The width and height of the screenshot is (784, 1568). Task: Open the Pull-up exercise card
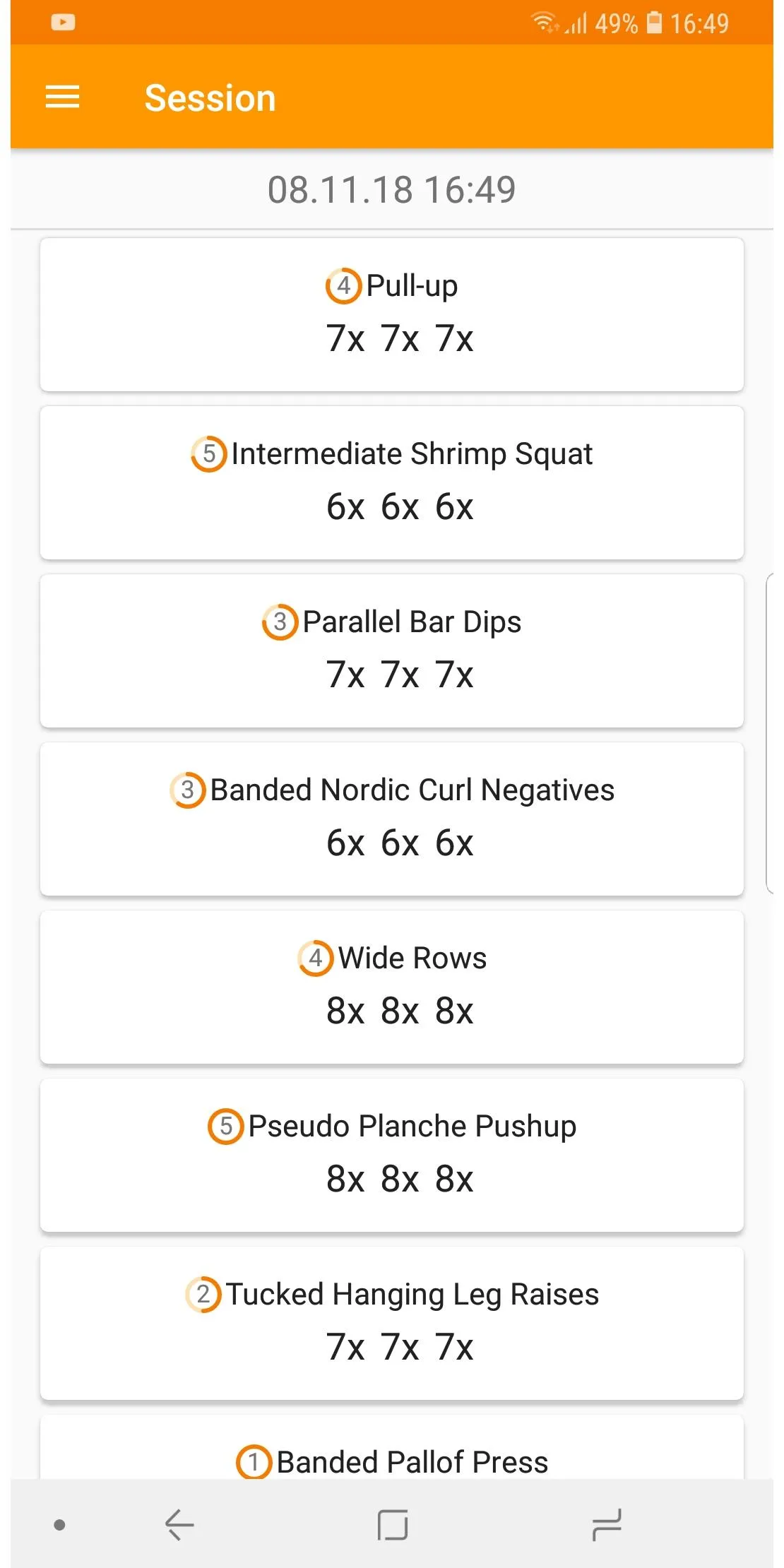[x=392, y=314]
